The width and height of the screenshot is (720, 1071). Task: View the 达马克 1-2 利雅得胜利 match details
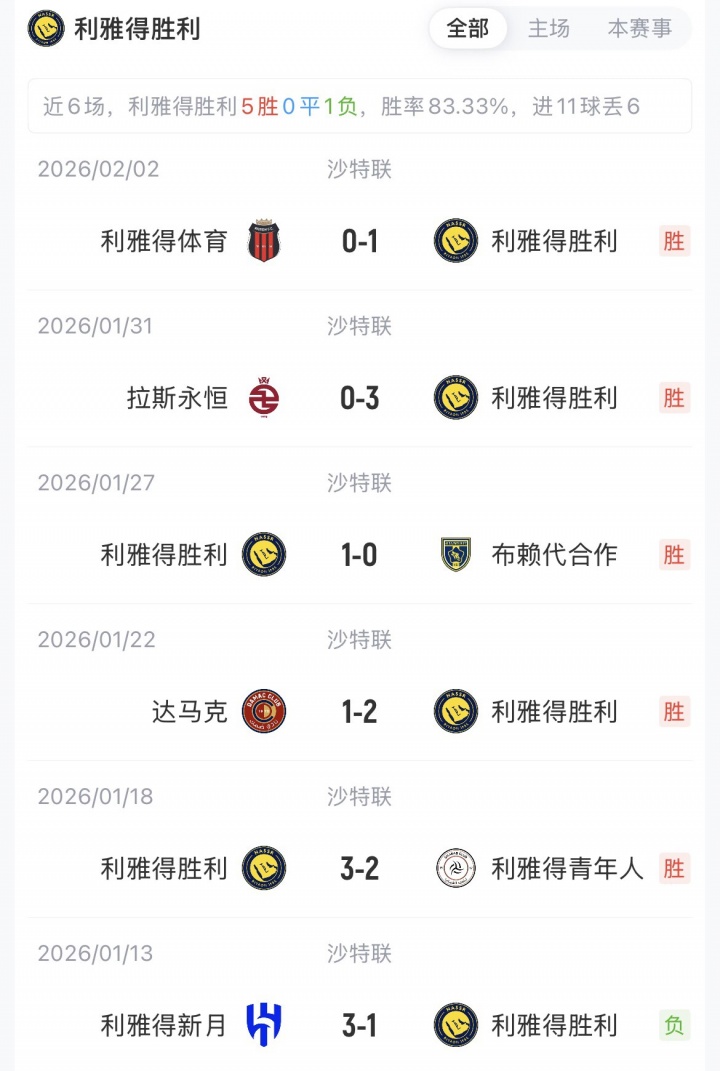(x=359, y=711)
